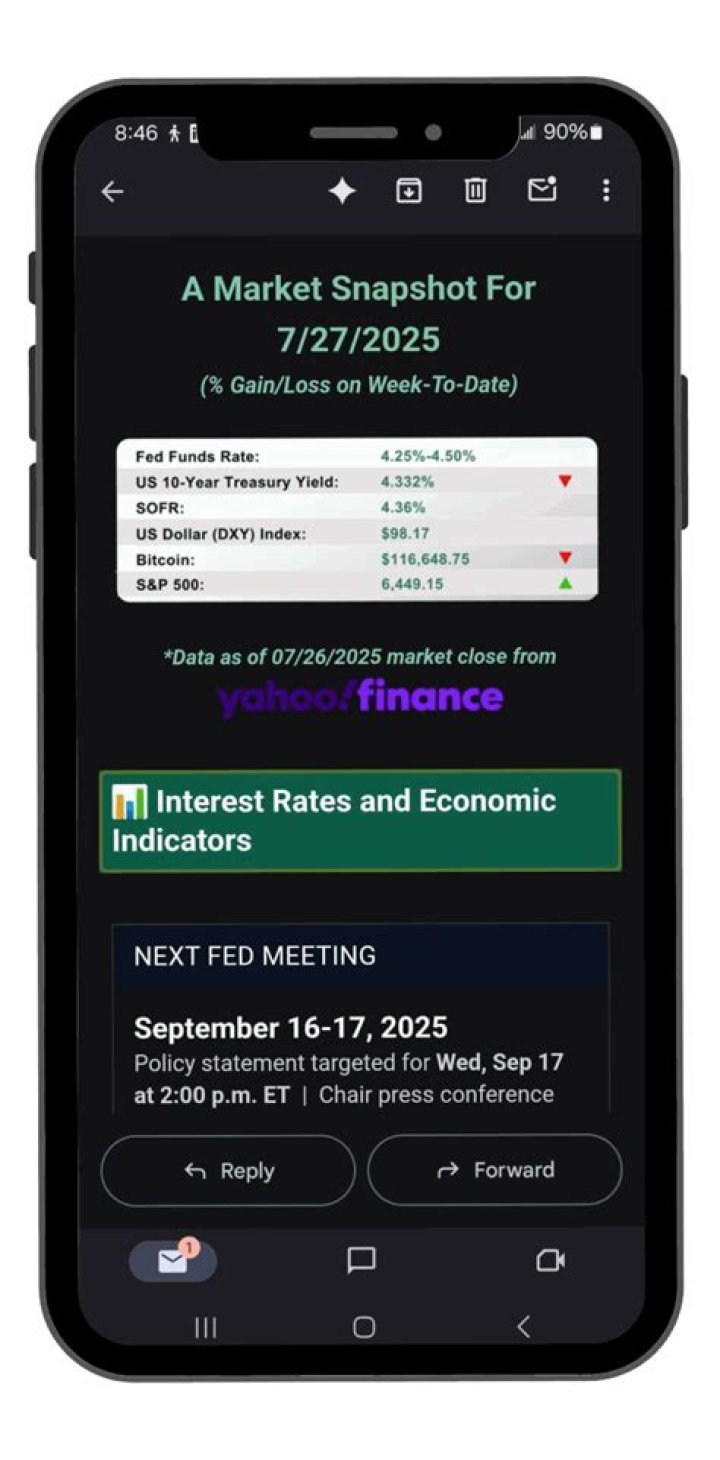Open the three-dot overflow menu

606,190
